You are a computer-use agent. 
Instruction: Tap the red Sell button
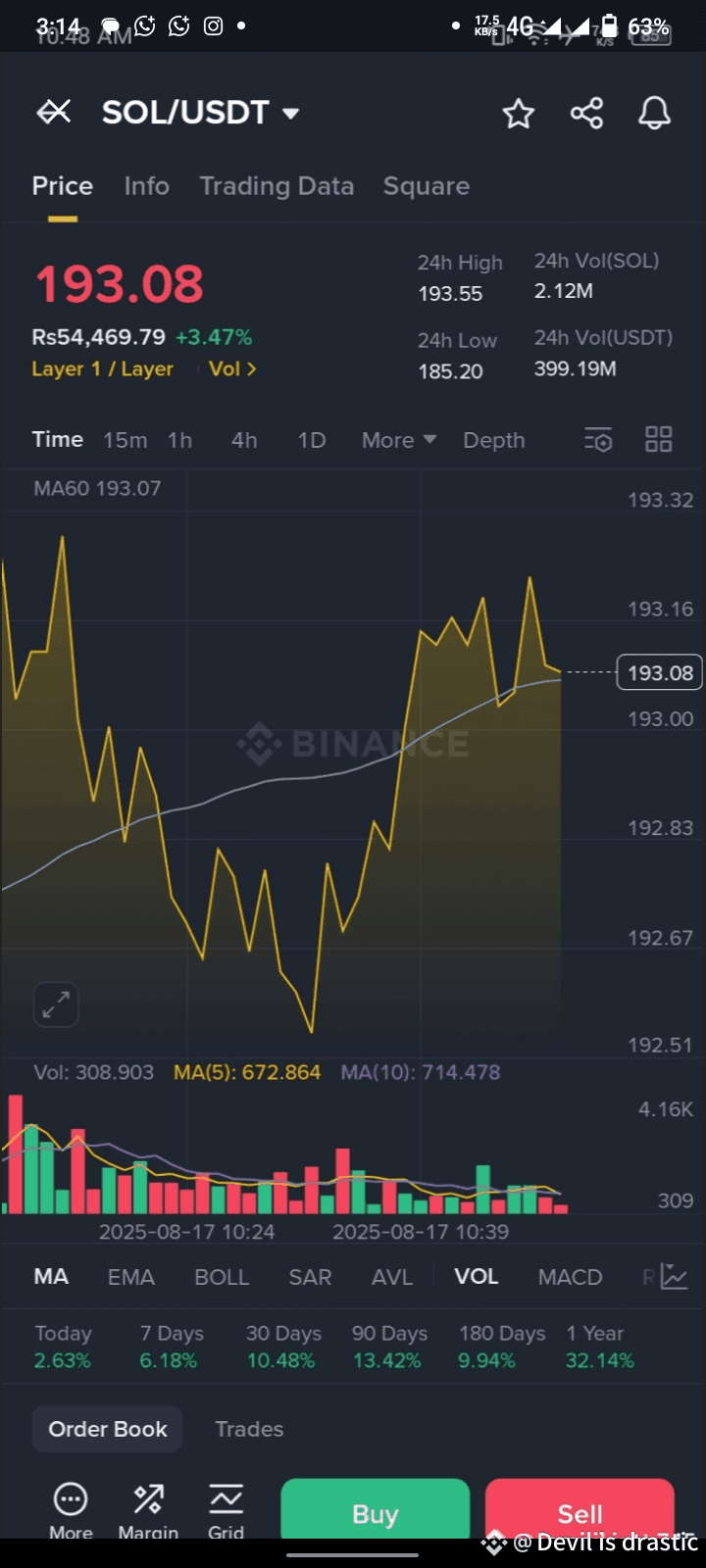click(x=580, y=1509)
